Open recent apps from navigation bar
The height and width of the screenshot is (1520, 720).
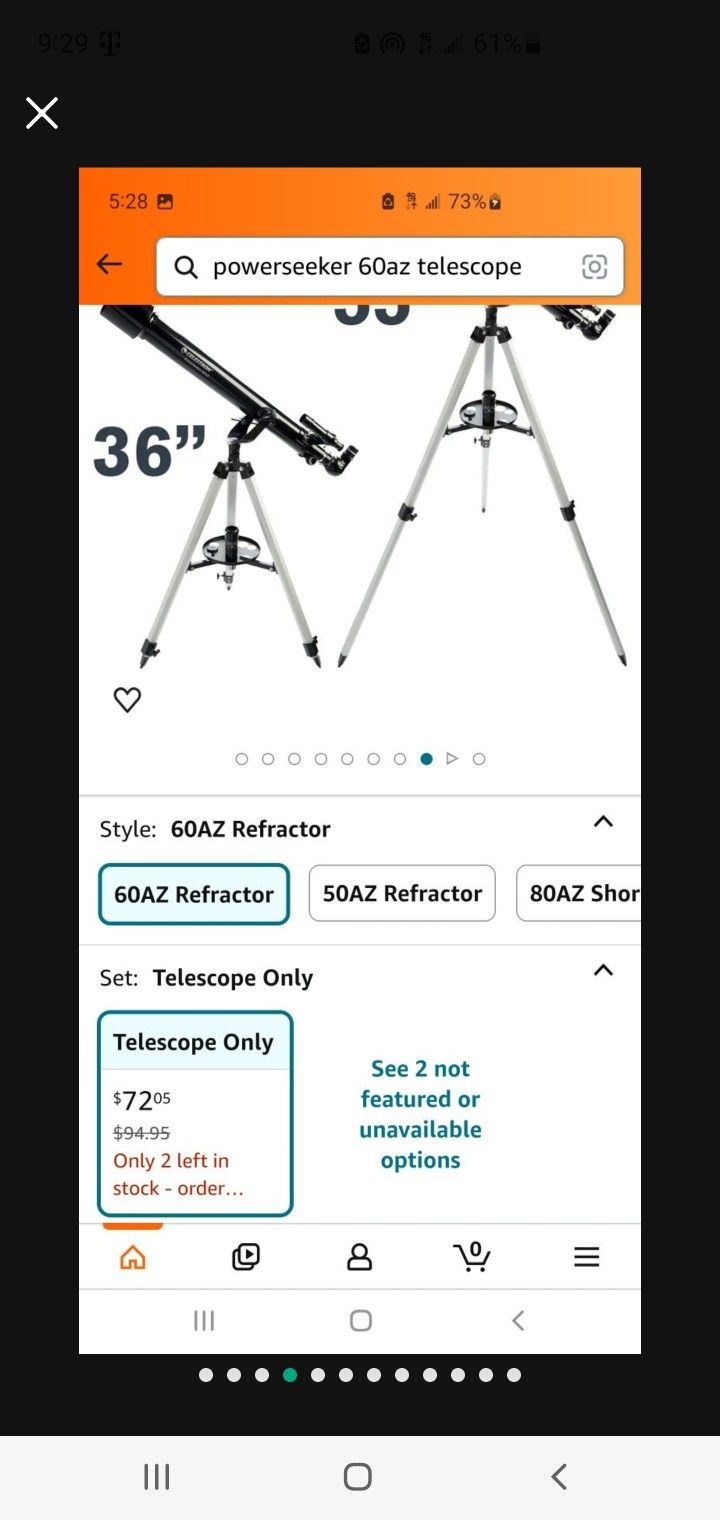(x=157, y=1476)
